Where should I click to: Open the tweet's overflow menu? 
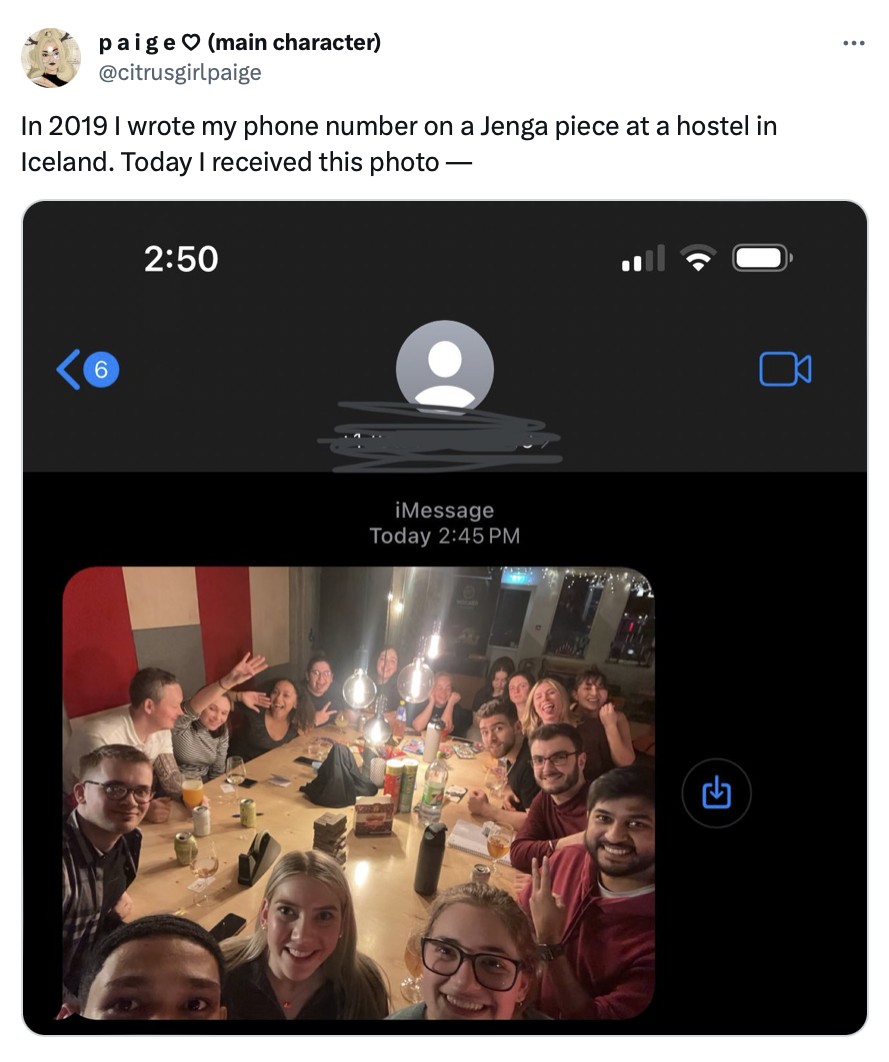coord(853,44)
